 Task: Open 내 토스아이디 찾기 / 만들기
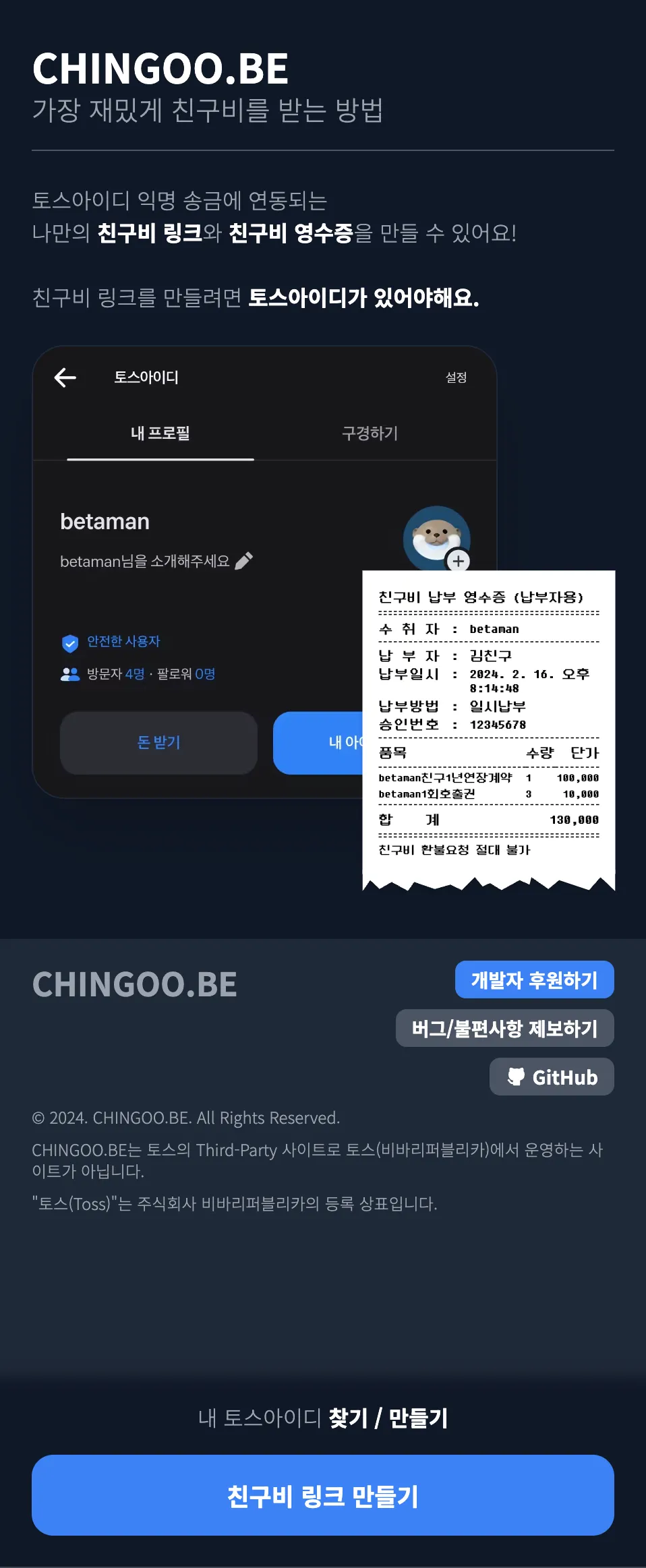coord(322,1418)
